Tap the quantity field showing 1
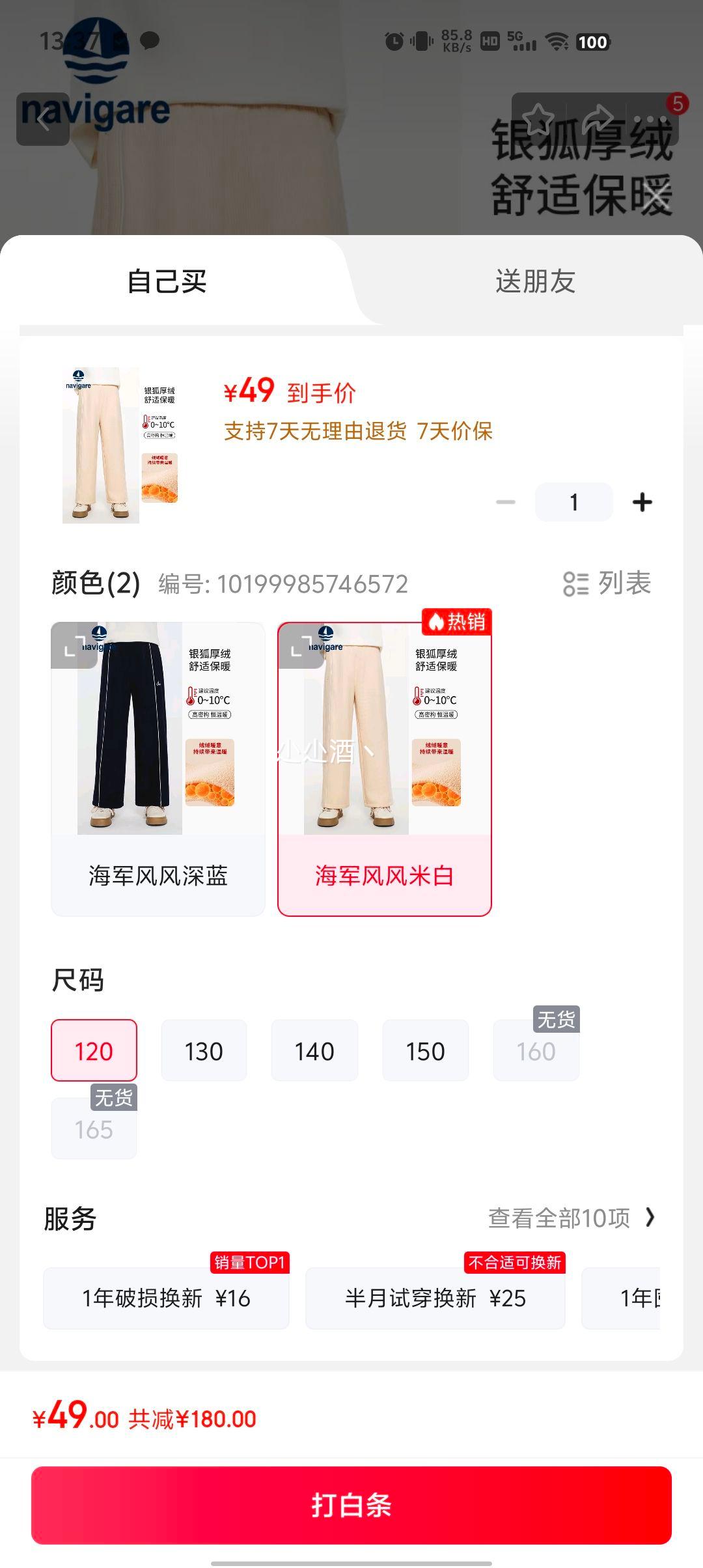 pos(573,502)
